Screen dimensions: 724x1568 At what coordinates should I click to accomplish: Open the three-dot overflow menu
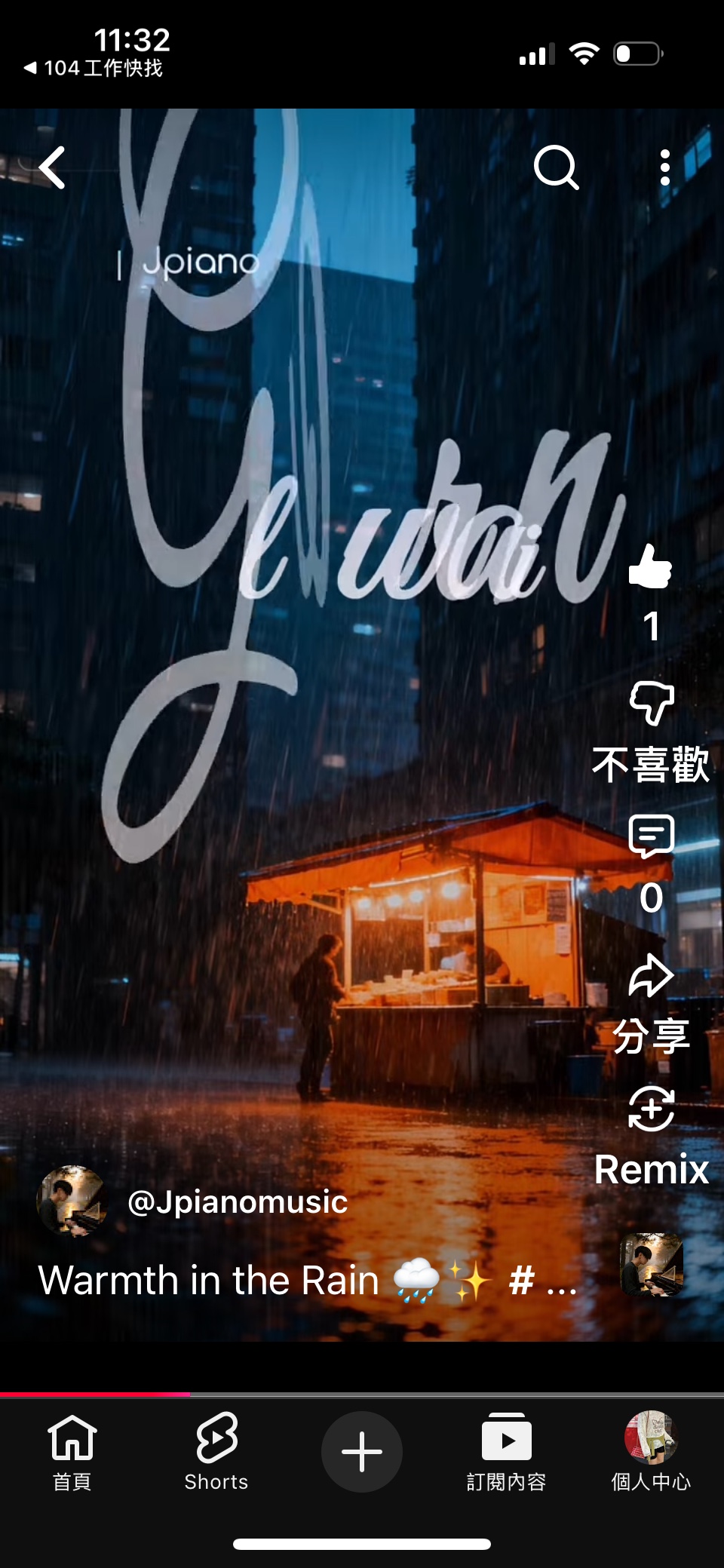[664, 167]
